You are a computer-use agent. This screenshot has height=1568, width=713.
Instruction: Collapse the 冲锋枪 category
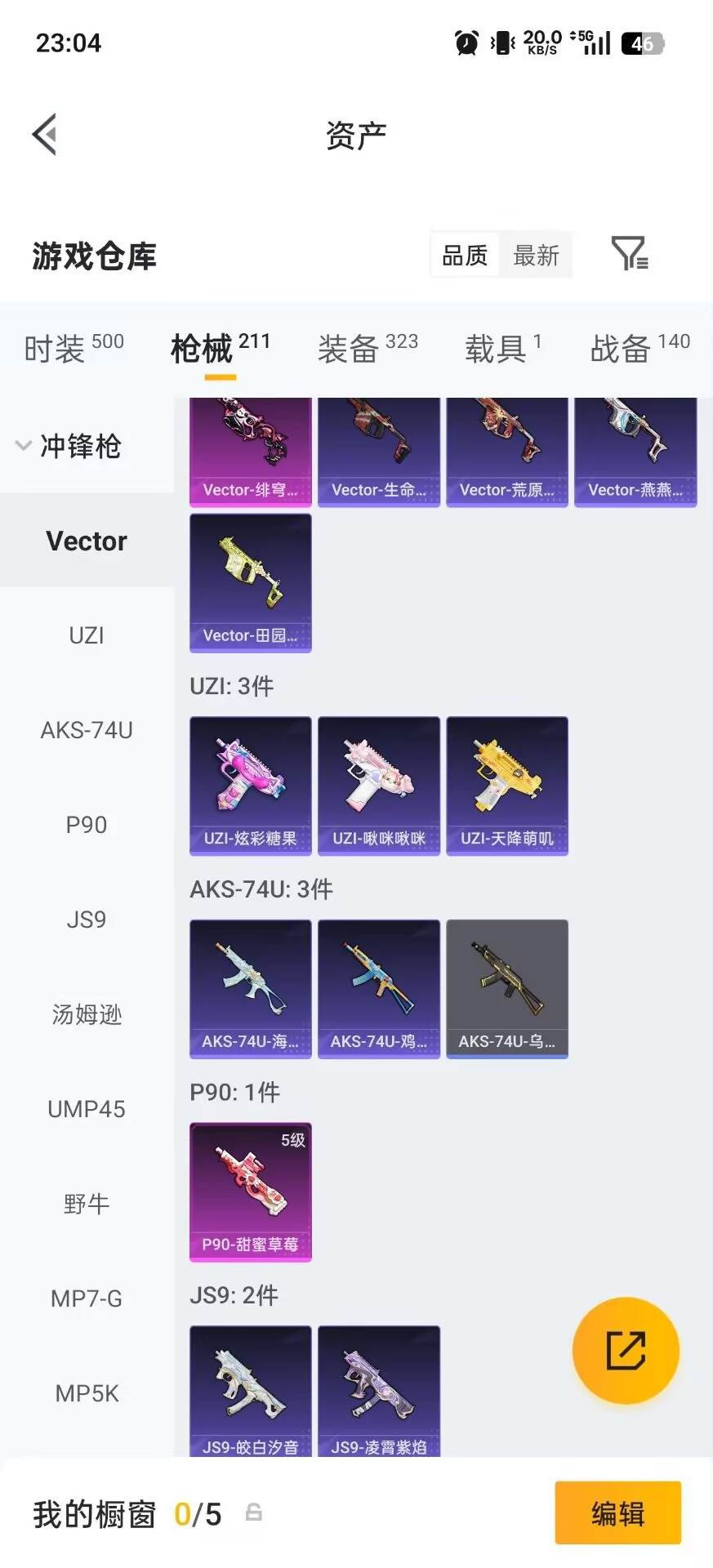[69, 446]
